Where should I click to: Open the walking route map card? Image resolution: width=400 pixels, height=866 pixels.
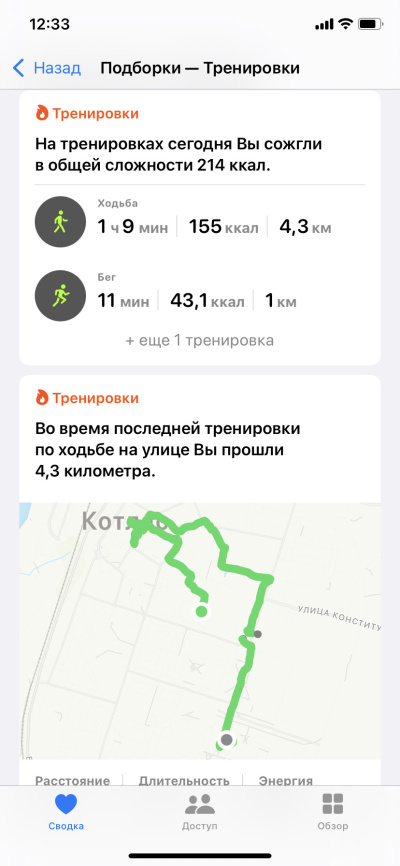tap(200, 631)
